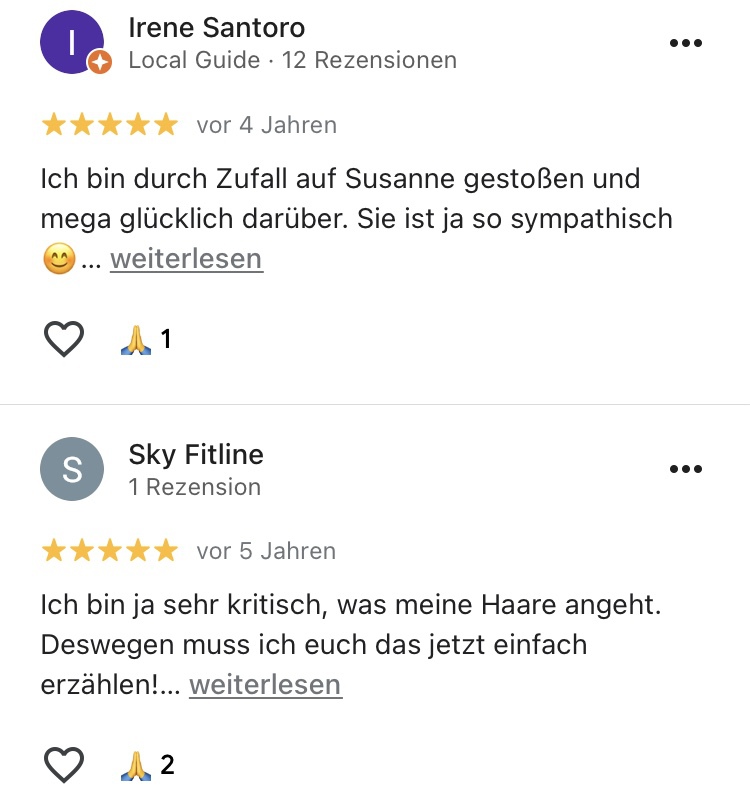750x808 pixels.
Task: Open the overflow menu for Irene Santoro's review
Action: [685, 43]
